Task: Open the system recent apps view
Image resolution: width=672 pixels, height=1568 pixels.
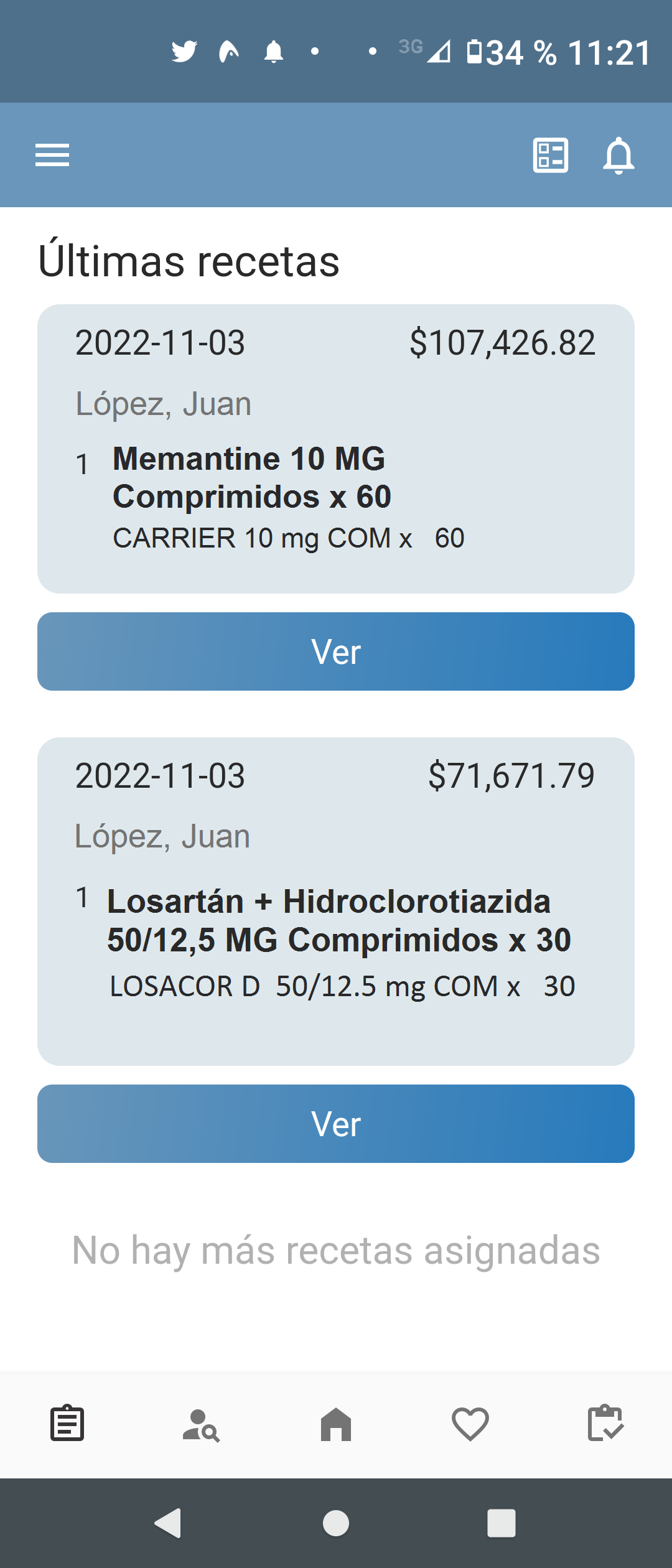Action: pyautogui.click(x=502, y=1523)
